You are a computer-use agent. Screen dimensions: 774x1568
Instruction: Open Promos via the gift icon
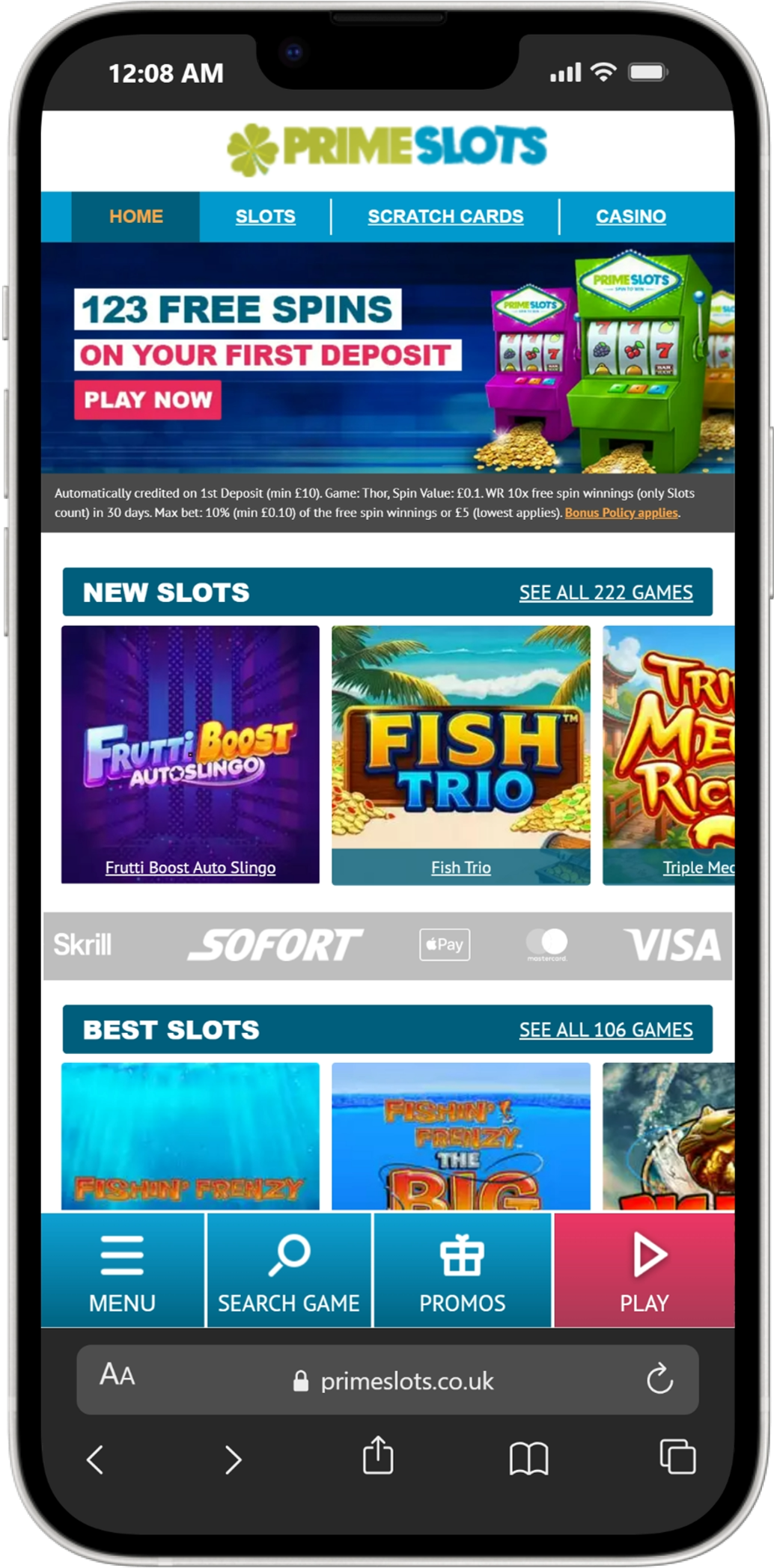461,1255
